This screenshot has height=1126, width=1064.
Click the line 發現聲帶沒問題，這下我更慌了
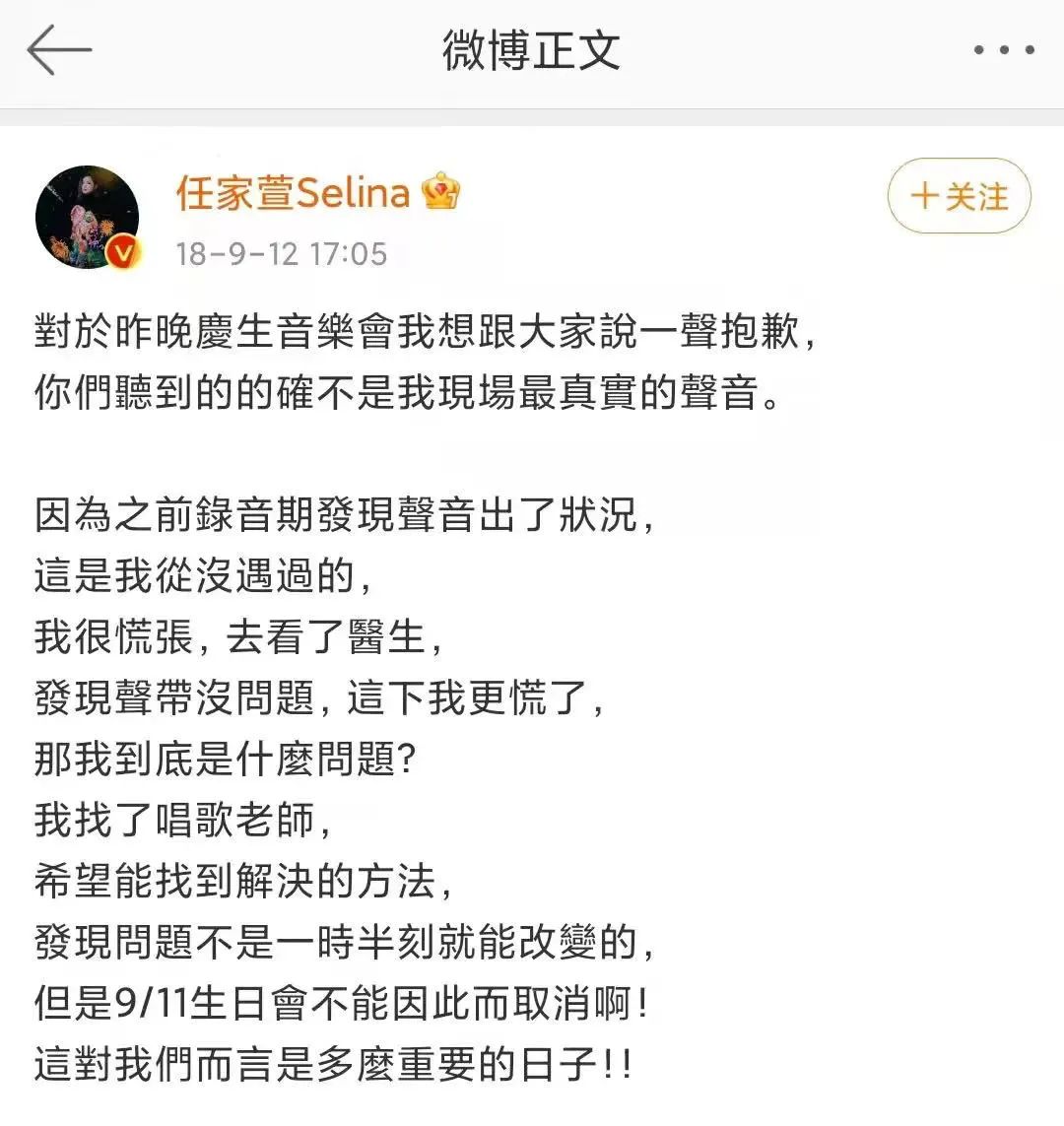coord(320,697)
